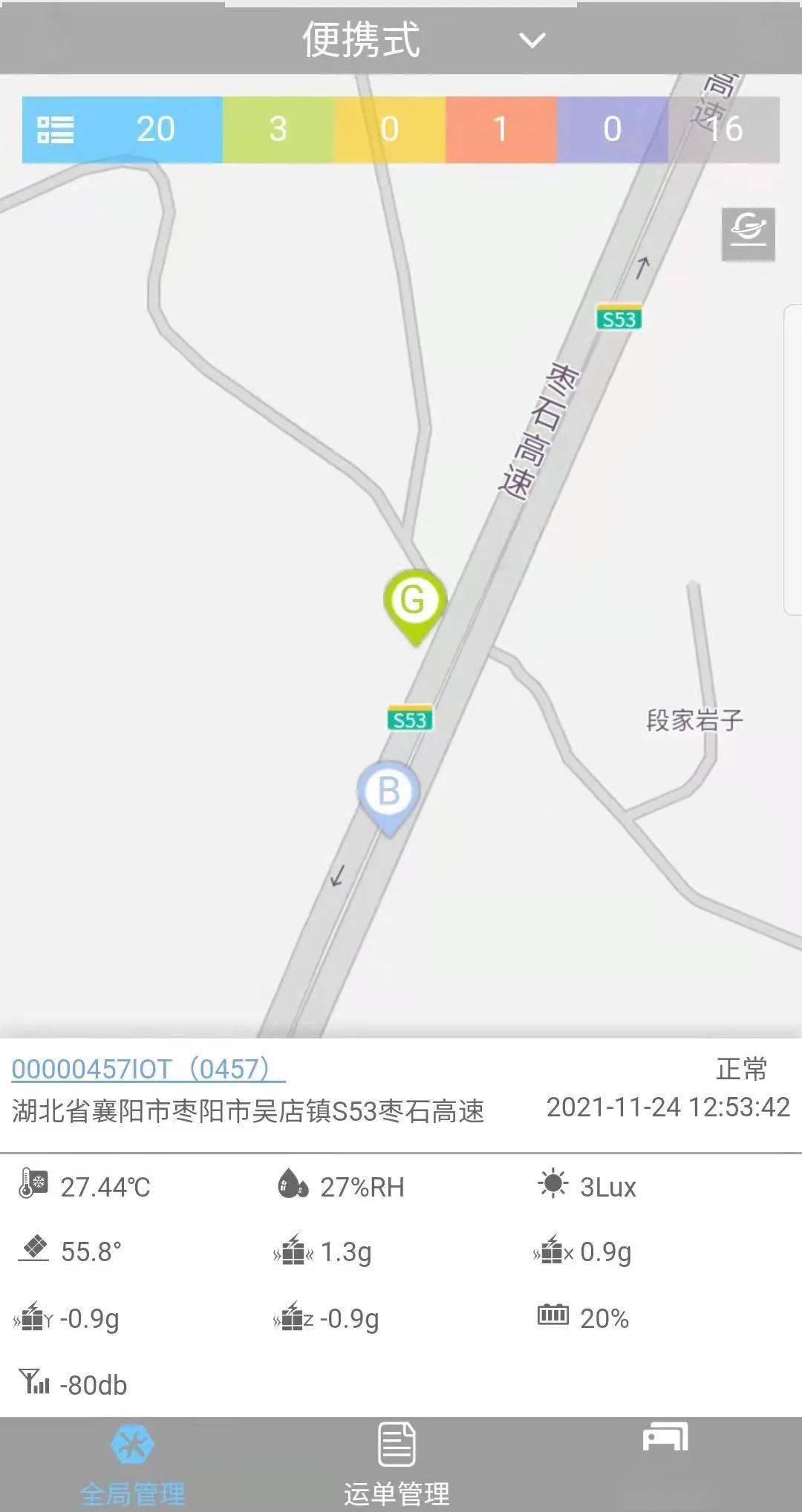Screen dimensions: 802x1512
Task: Open device link 00000457IOT (0457)
Action: (x=148, y=1069)
